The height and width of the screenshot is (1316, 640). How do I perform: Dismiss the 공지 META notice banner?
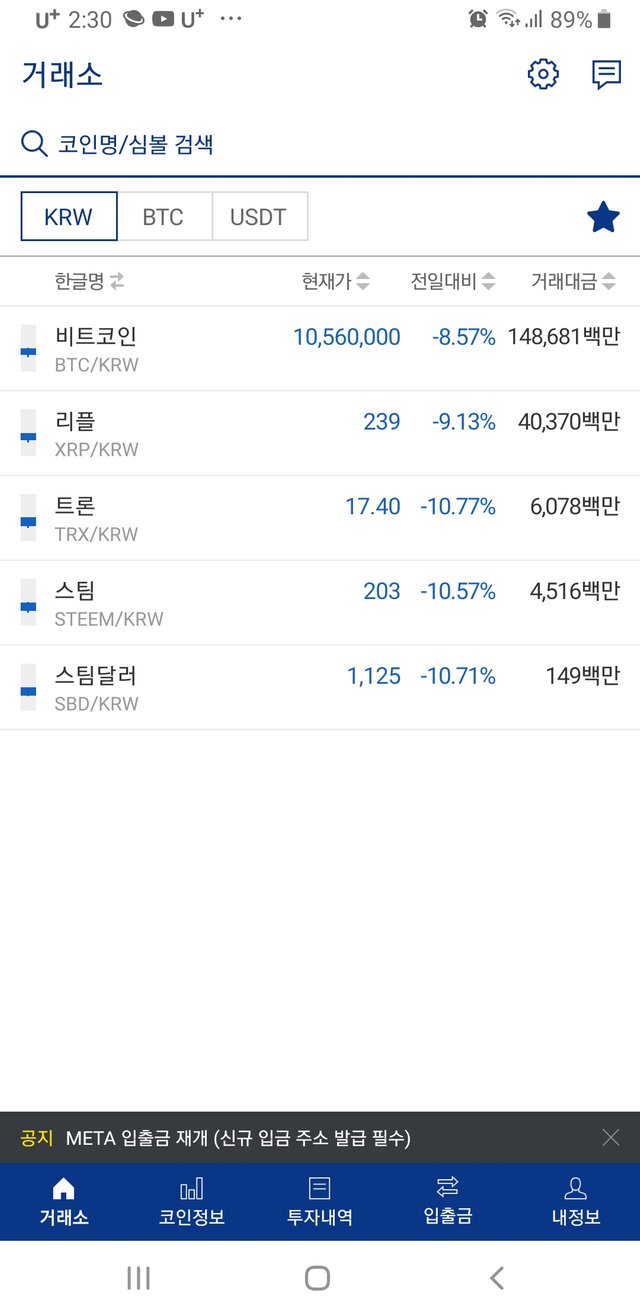click(611, 1137)
